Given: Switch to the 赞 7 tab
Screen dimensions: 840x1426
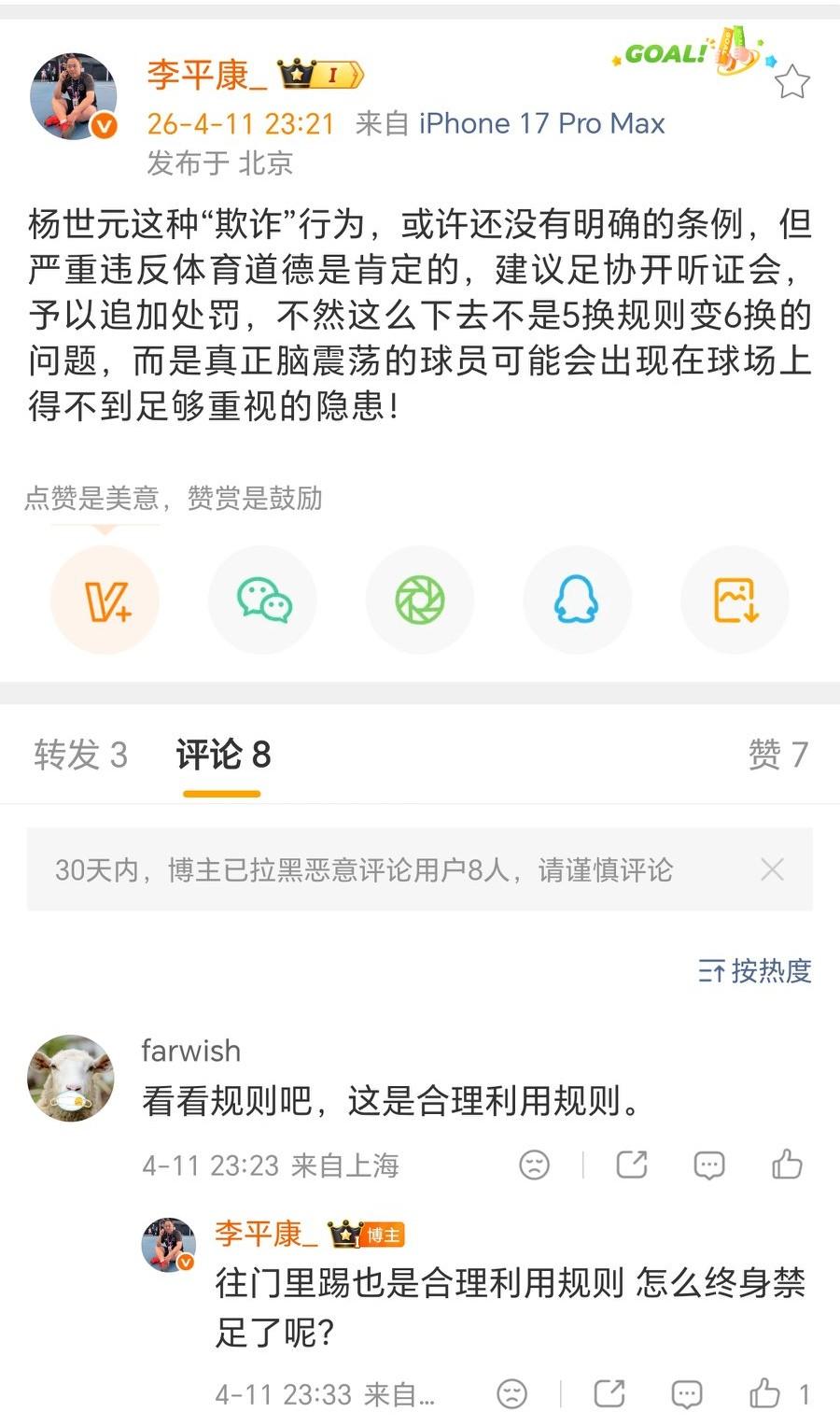Looking at the screenshot, I should coord(777,753).
